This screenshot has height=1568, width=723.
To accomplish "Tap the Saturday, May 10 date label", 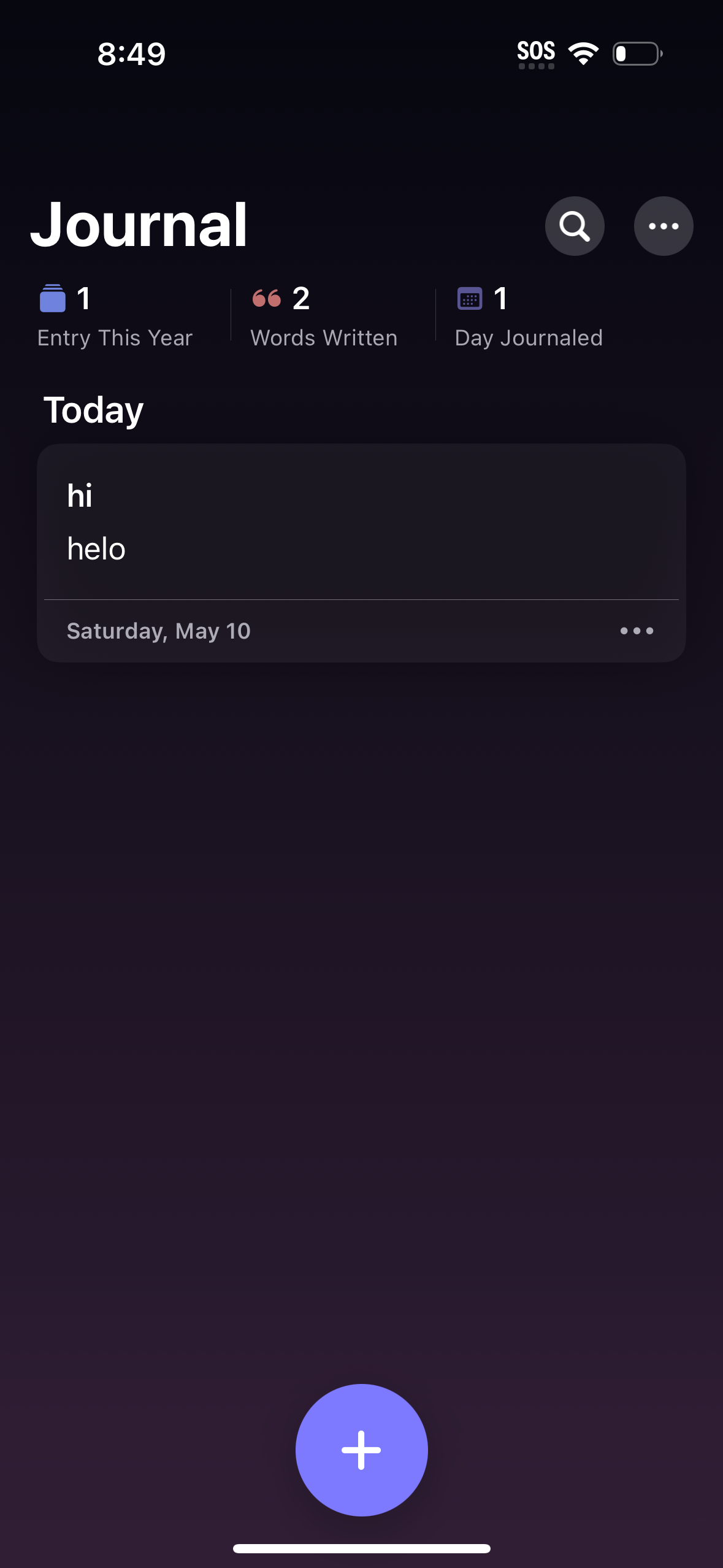I will click(x=158, y=631).
